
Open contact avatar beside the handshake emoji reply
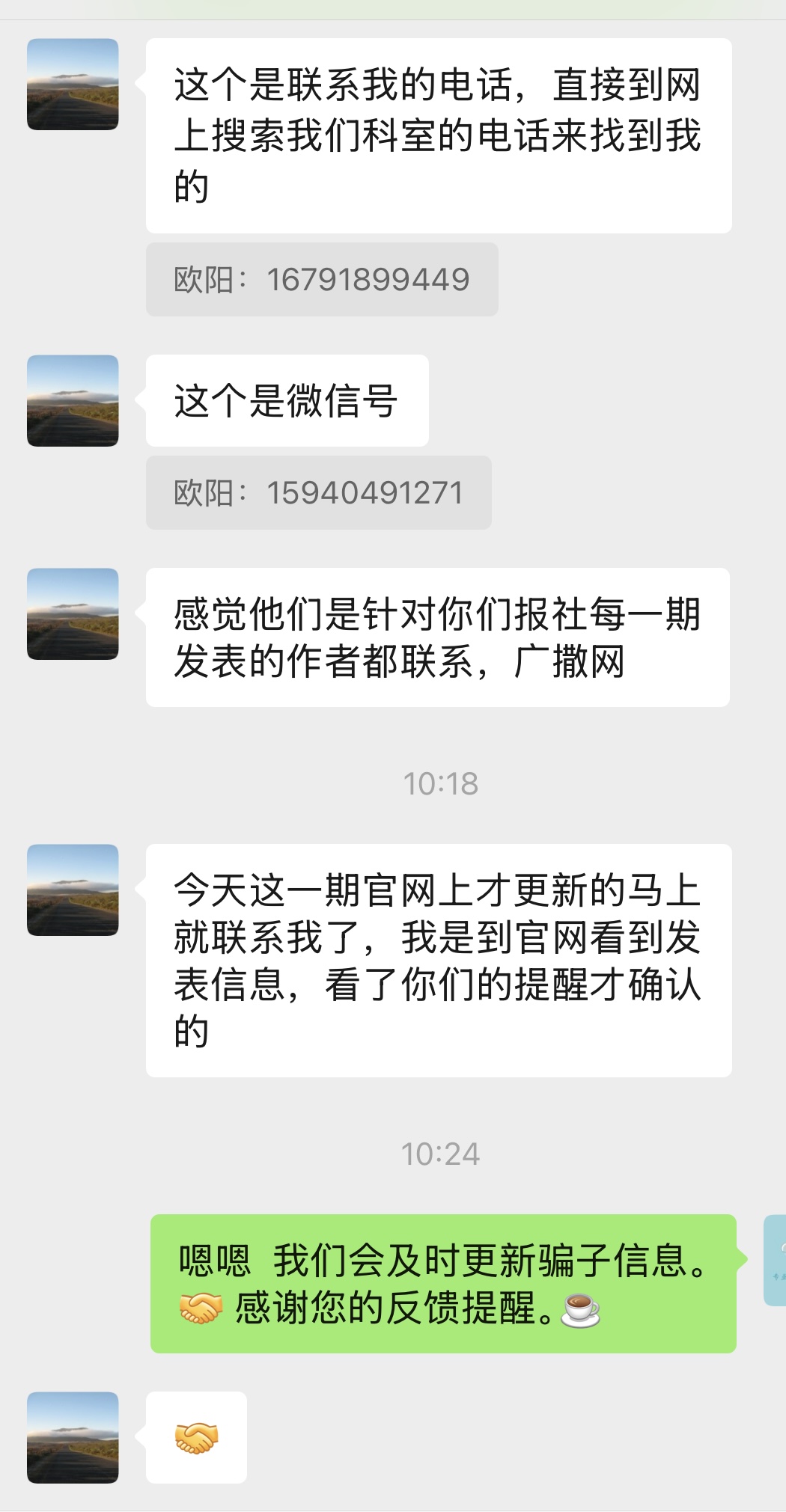[73, 1438]
